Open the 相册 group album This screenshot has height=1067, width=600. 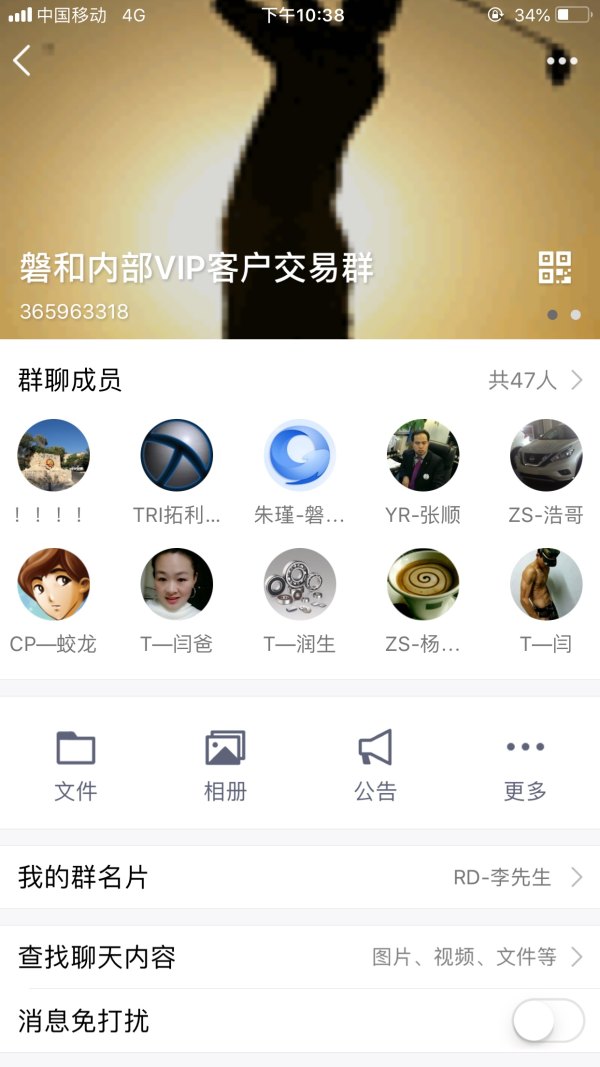pos(225,766)
